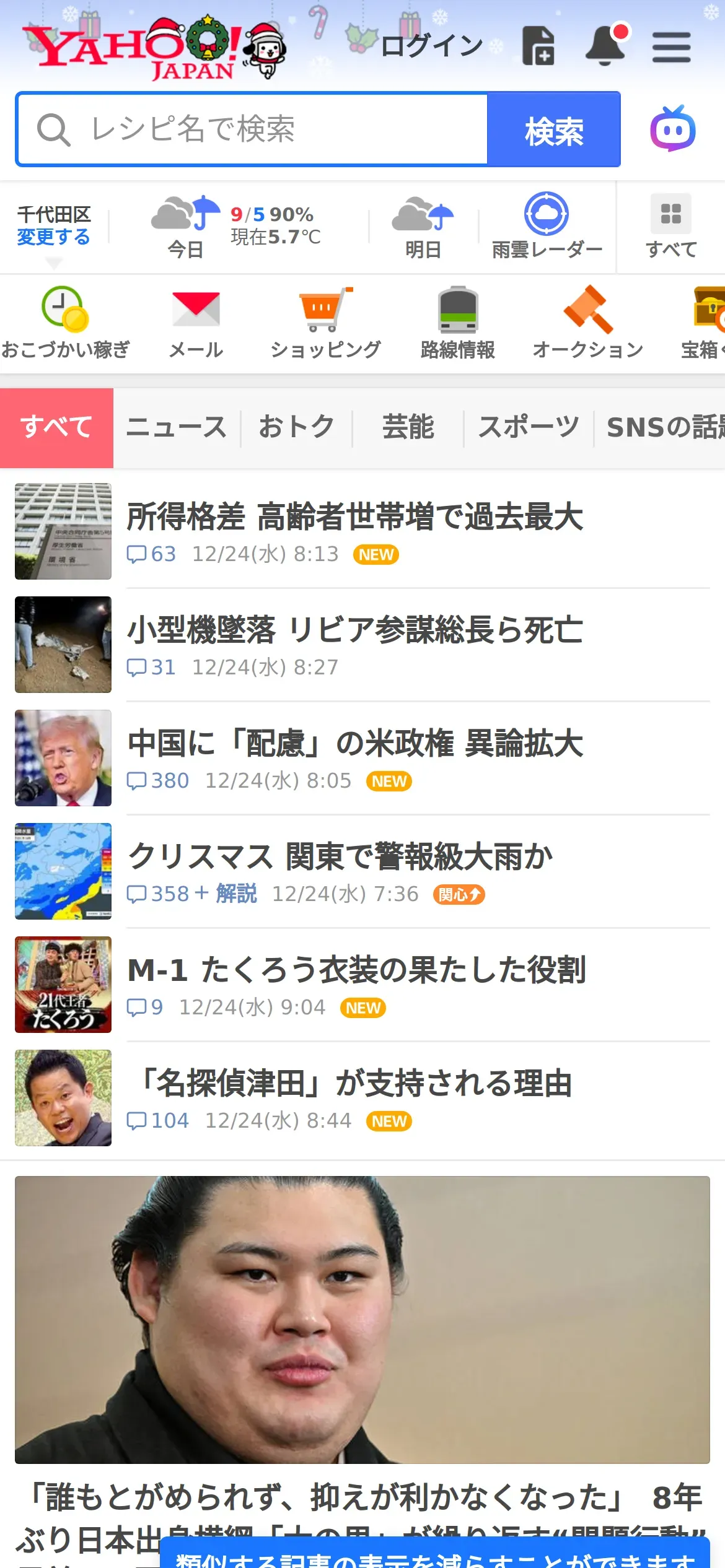
Task: Read the M-1 たくろう衣装 article
Action: pyautogui.click(x=356, y=970)
